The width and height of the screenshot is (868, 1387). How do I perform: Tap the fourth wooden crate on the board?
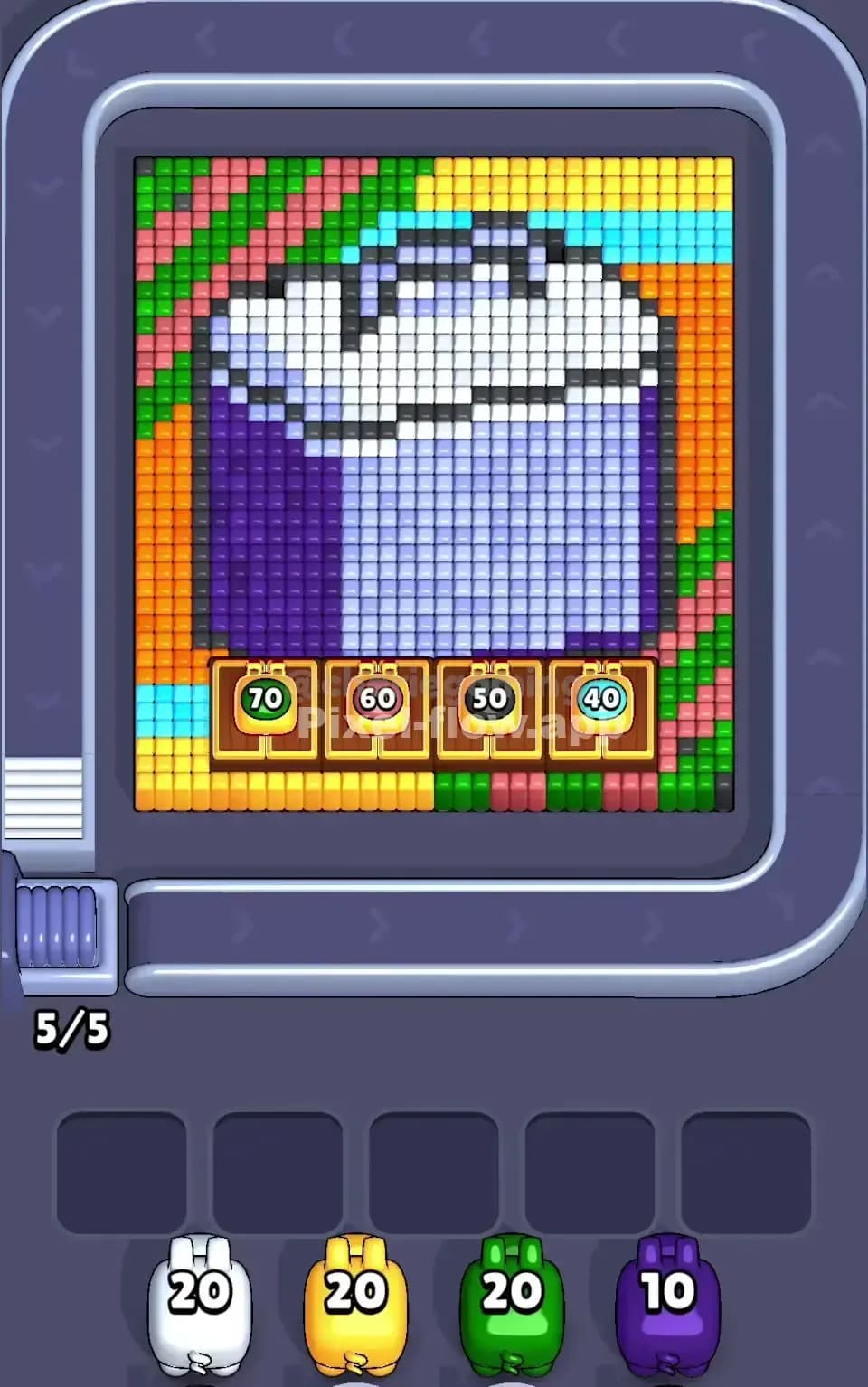pyautogui.click(x=599, y=710)
